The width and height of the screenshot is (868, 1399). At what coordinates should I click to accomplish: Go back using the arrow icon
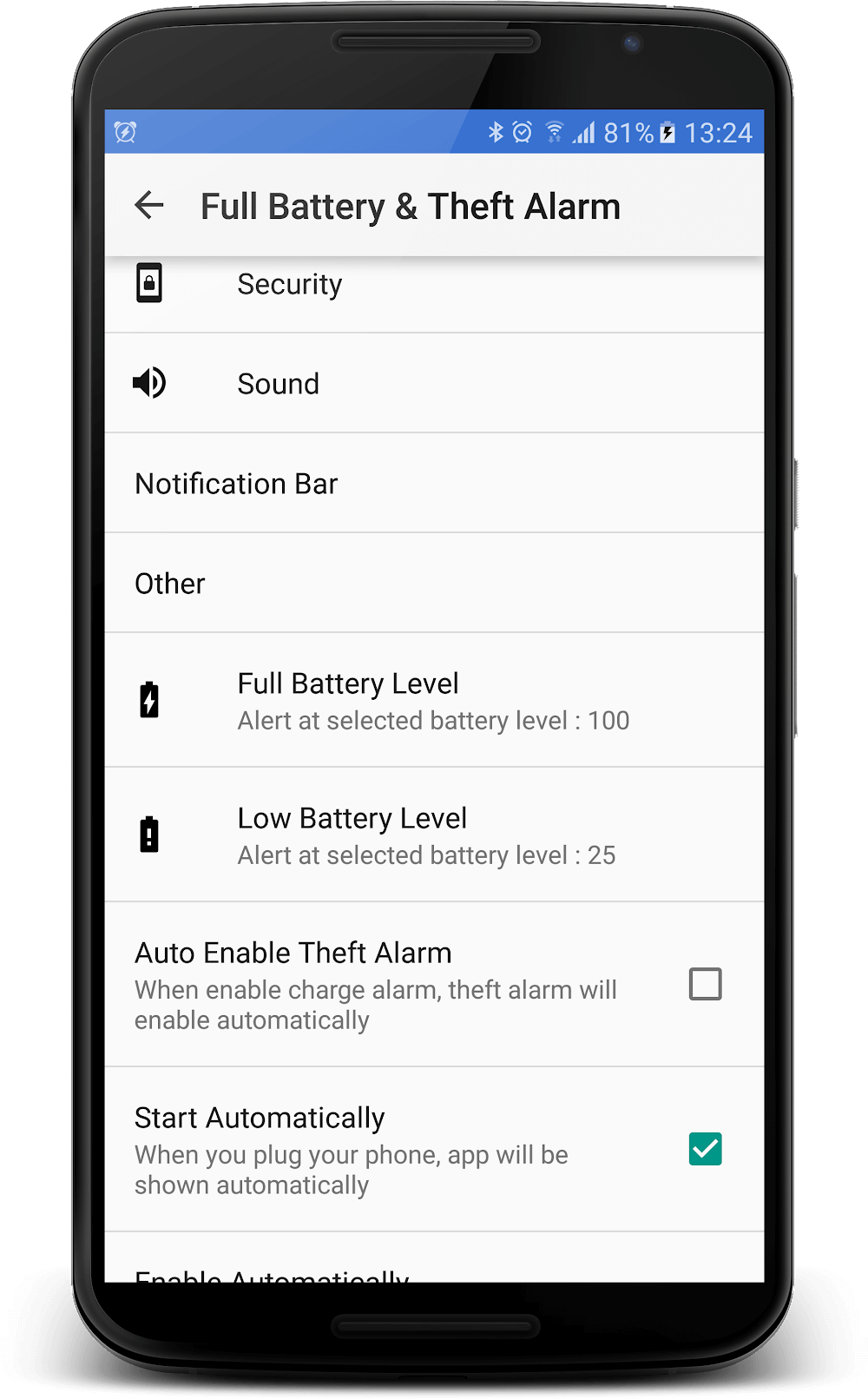pyautogui.click(x=149, y=206)
